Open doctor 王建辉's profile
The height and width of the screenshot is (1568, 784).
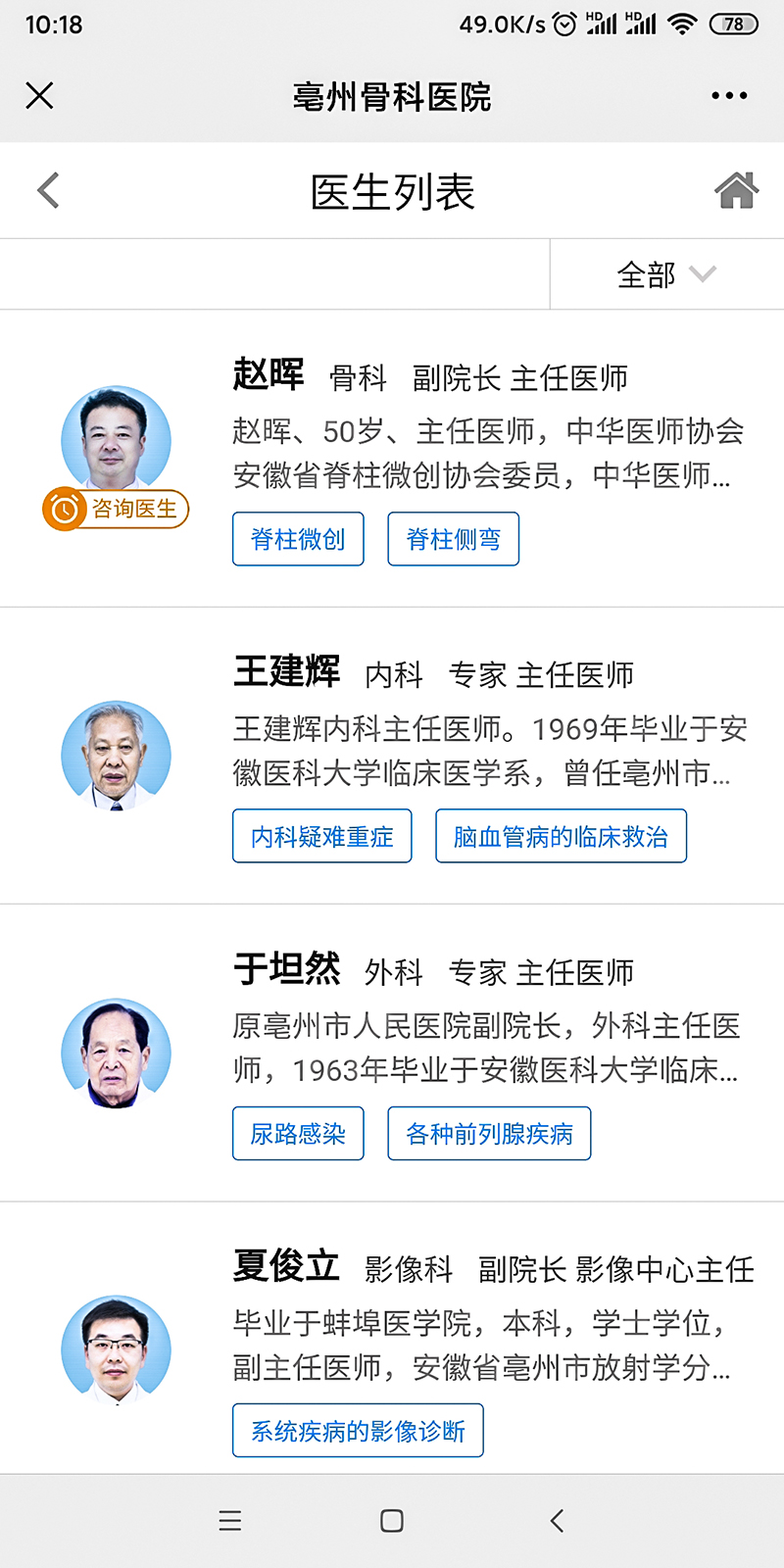pos(286,672)
